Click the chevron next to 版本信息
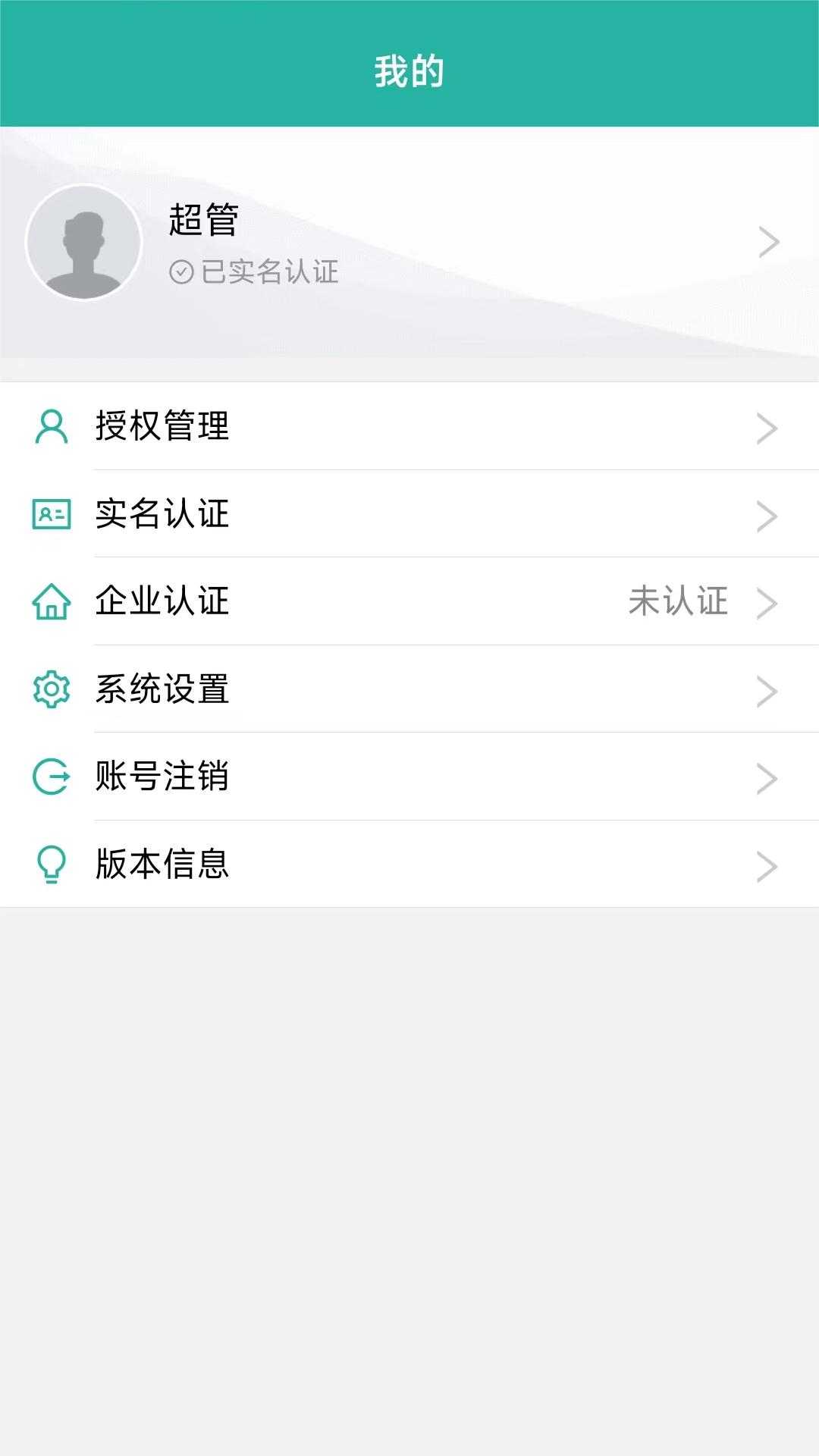 click(x=767, y=865)
